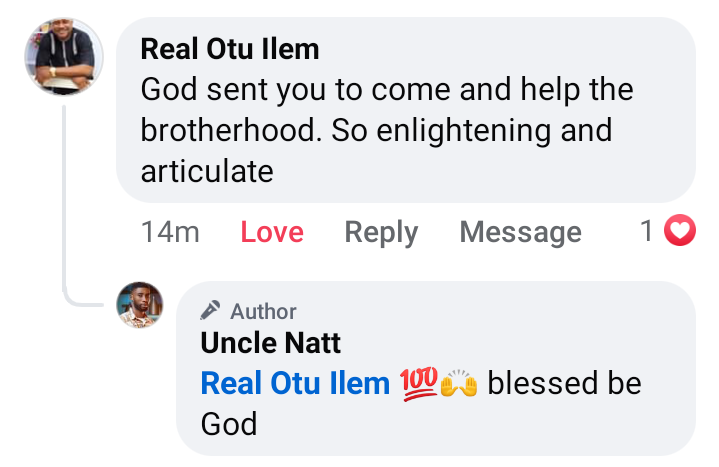Love Real Otu Ilem's comment
This screenshot has height=467, width=719.
271,232
